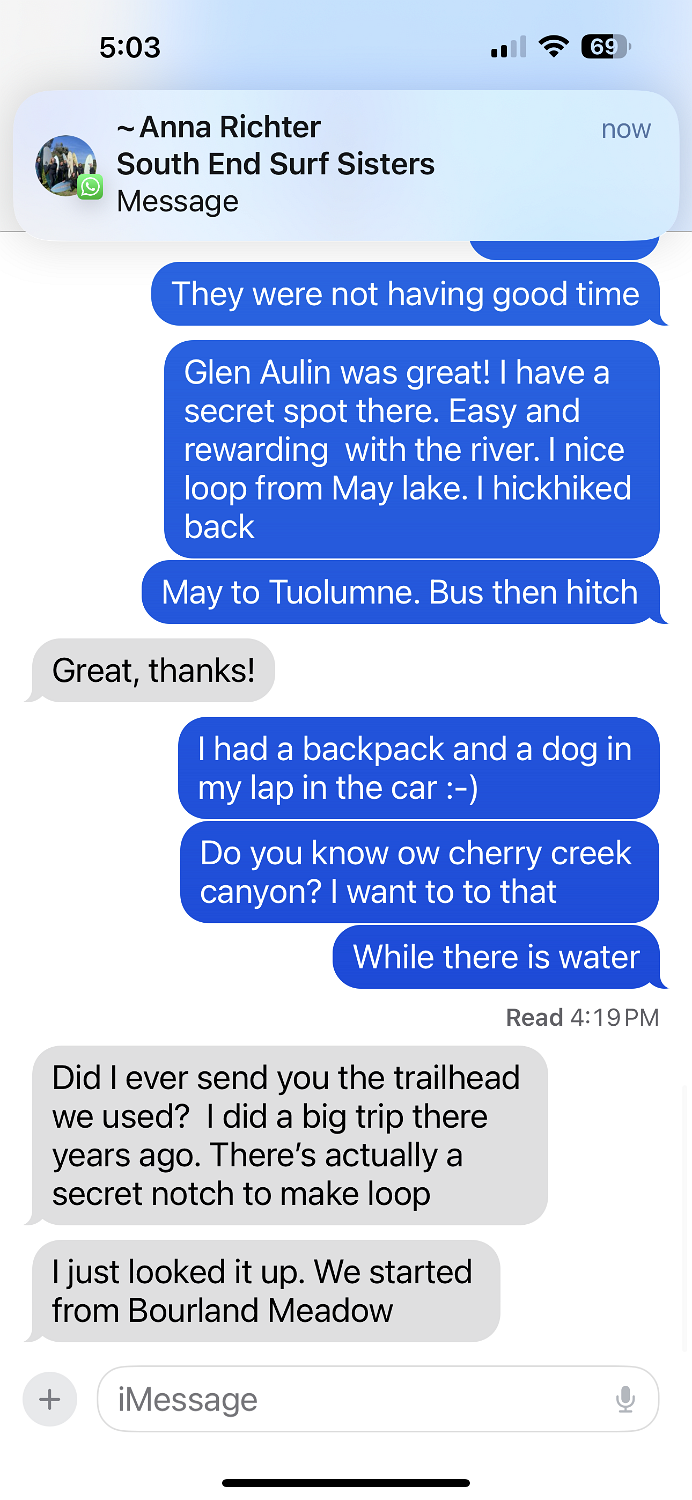The width and height of the screenshot is (692, 1500).
Task: Start dictation with the microphone icon
Action: pos(626,1399)
